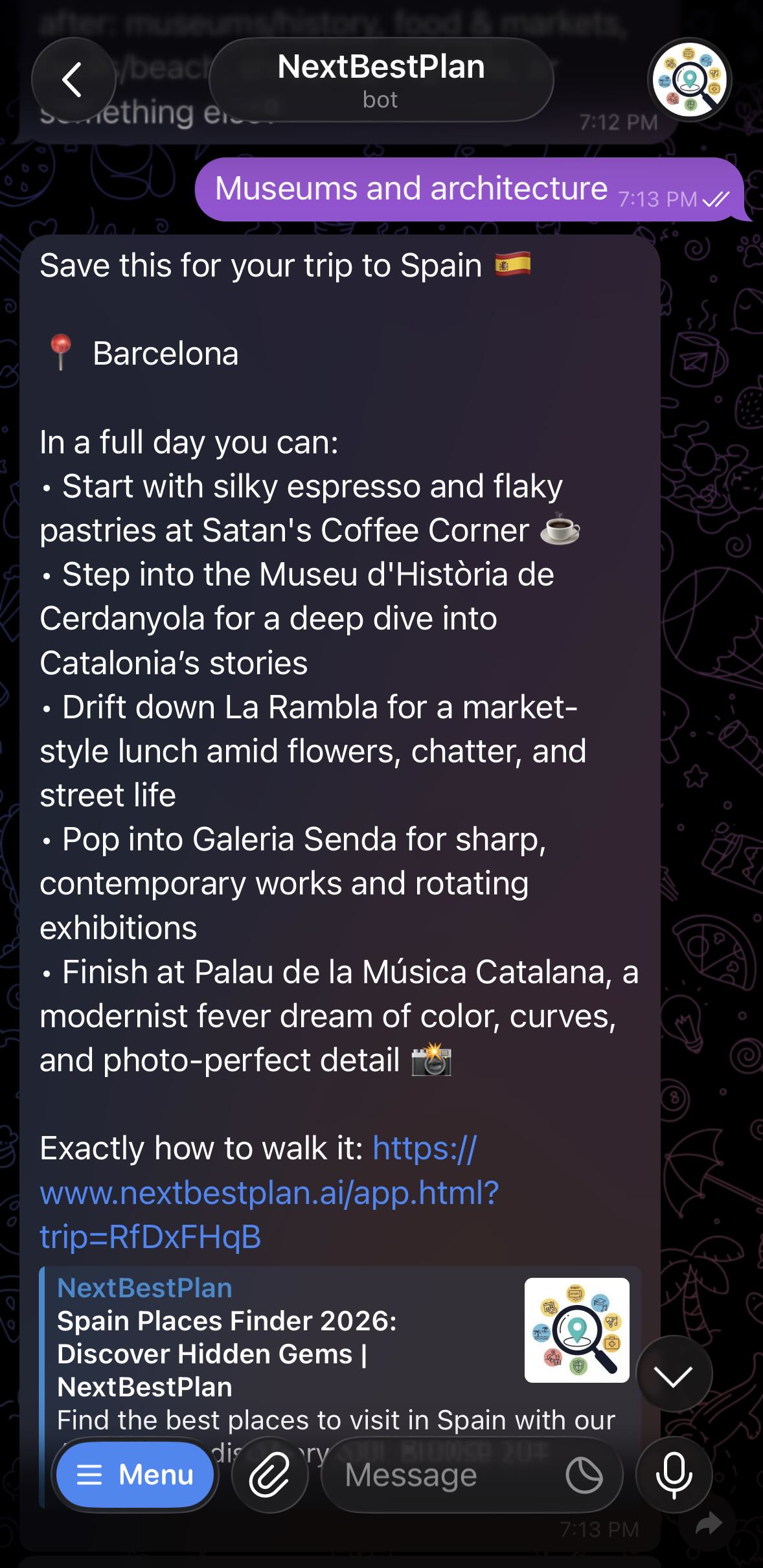Focus the Message input field
The height and width of the screenshot is (1568, 763).
(440, 1475)
